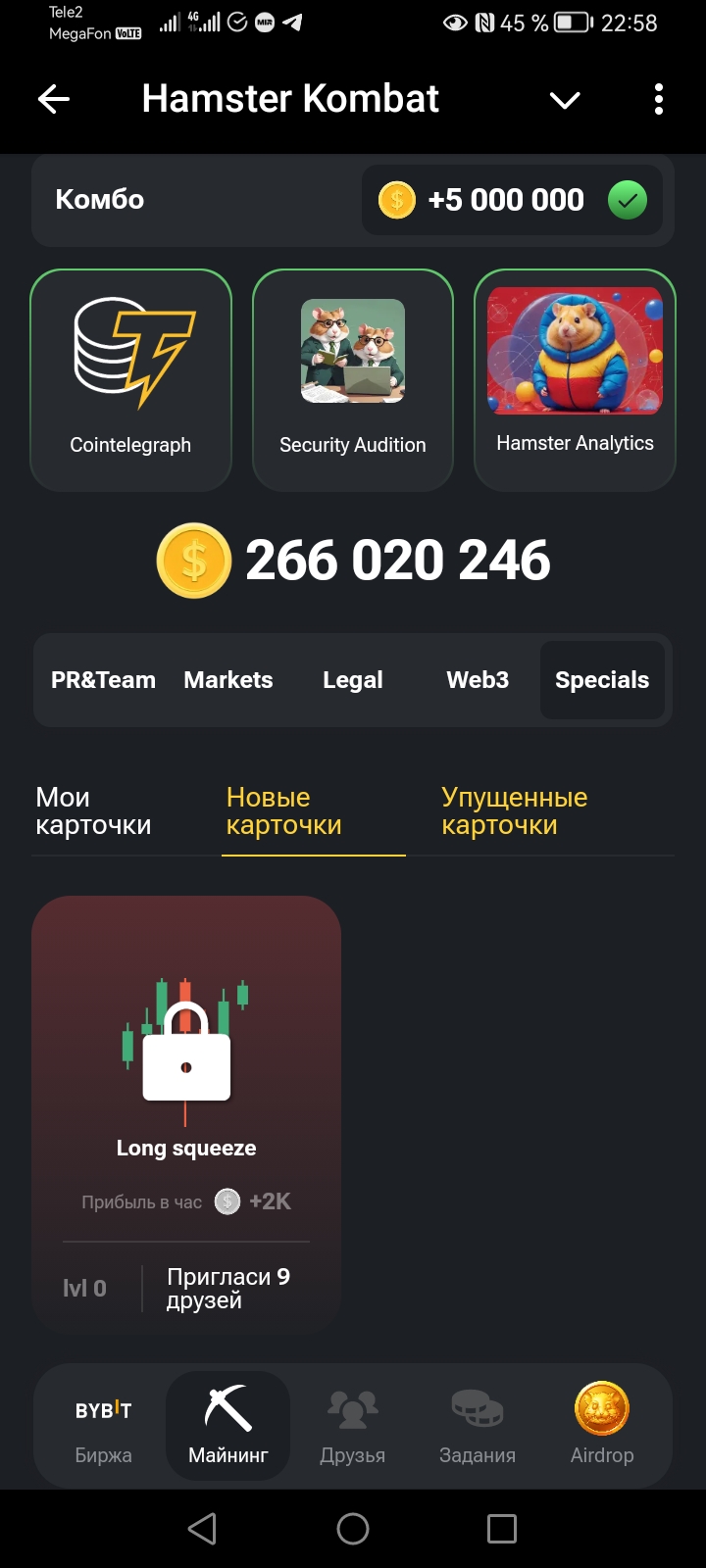Screen dimensions: 706x1568
Task: Open the Hamster Analytics combo card
Action: pos(575,380)
